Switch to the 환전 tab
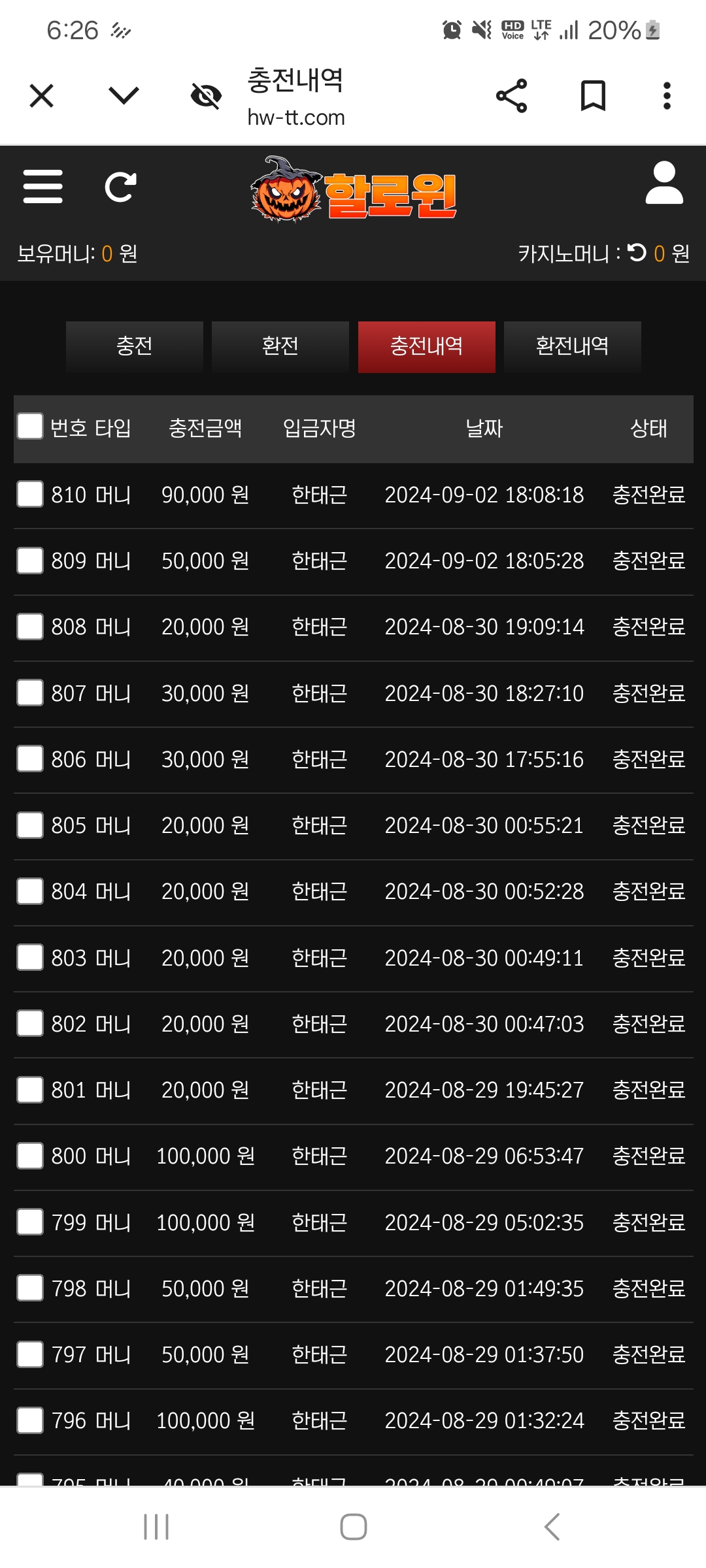Screen dimensions: 706x1568 280,346
